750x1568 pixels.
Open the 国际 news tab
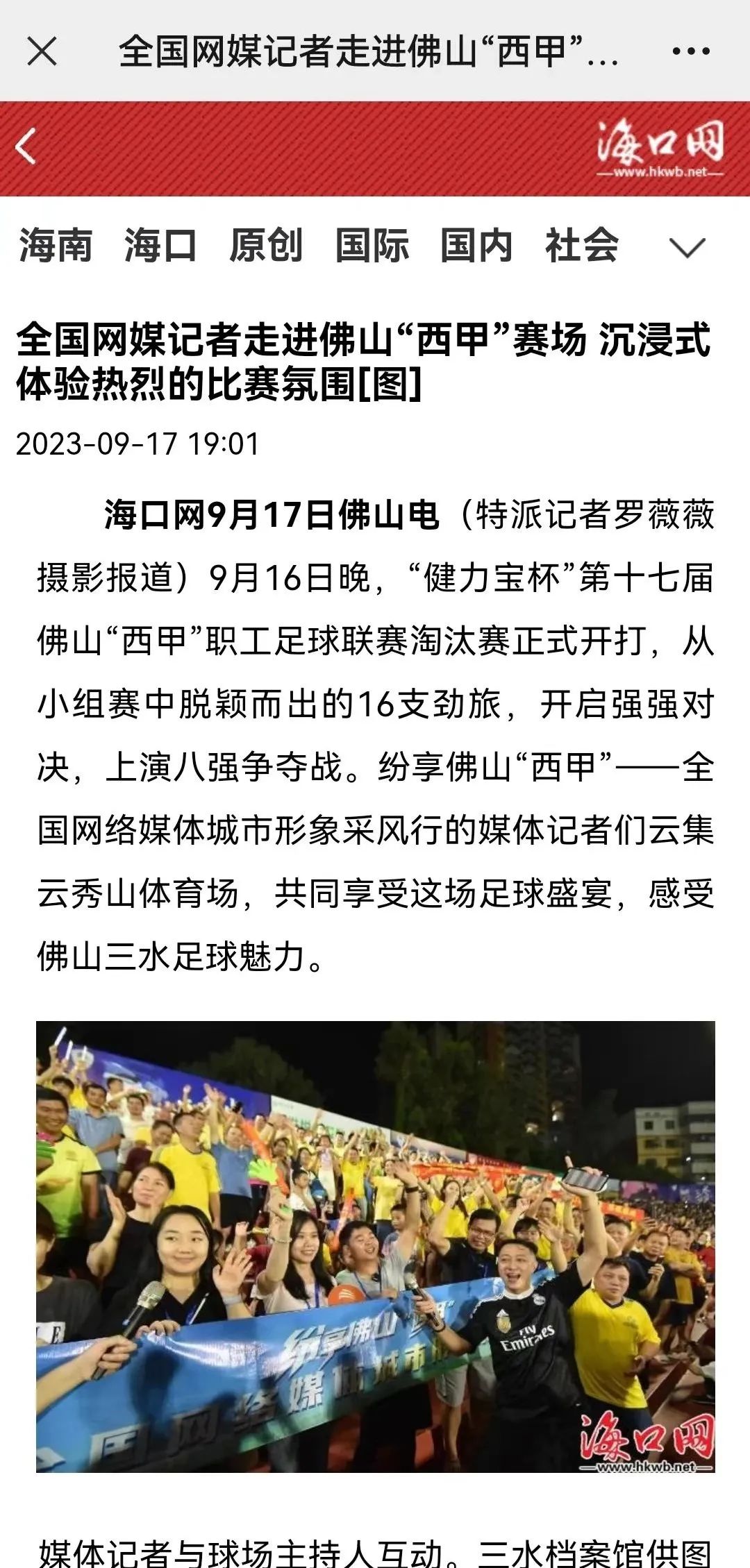(x=372, y=246)
